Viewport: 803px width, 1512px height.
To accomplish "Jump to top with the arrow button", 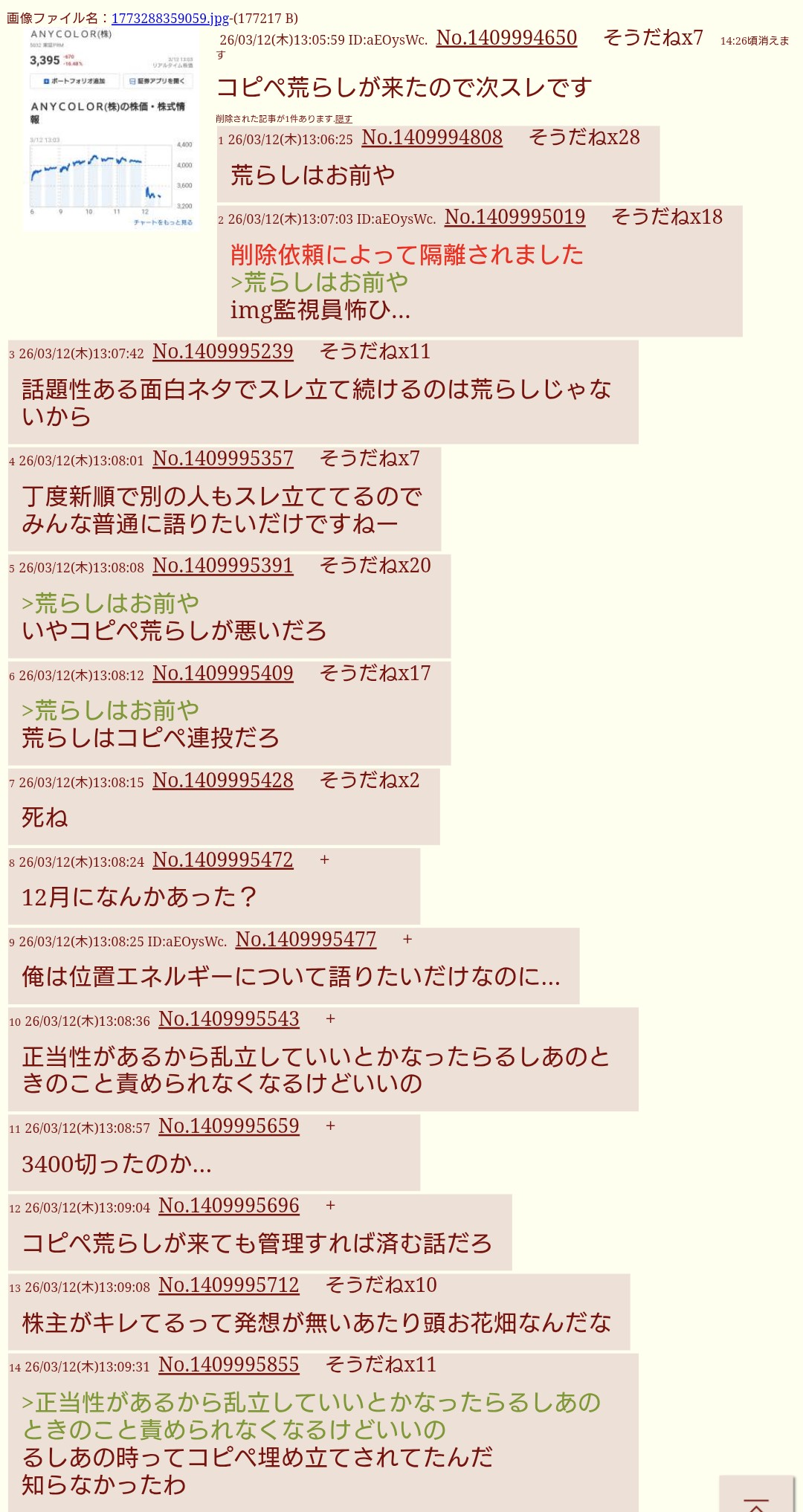I will [756, 1494].
